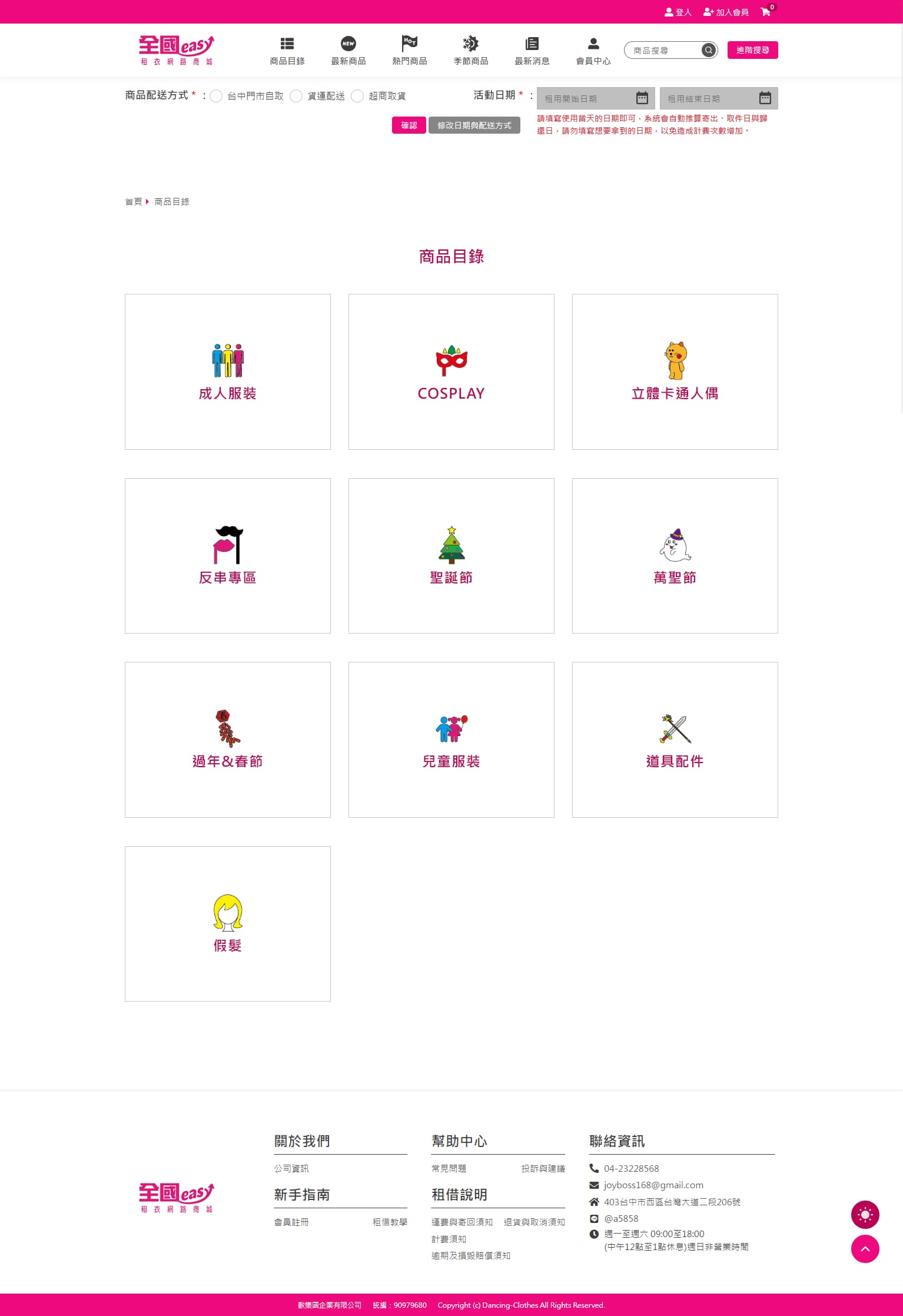
Task: Open 會員中心 in the top navigation
Action: (x=593, y=51)
